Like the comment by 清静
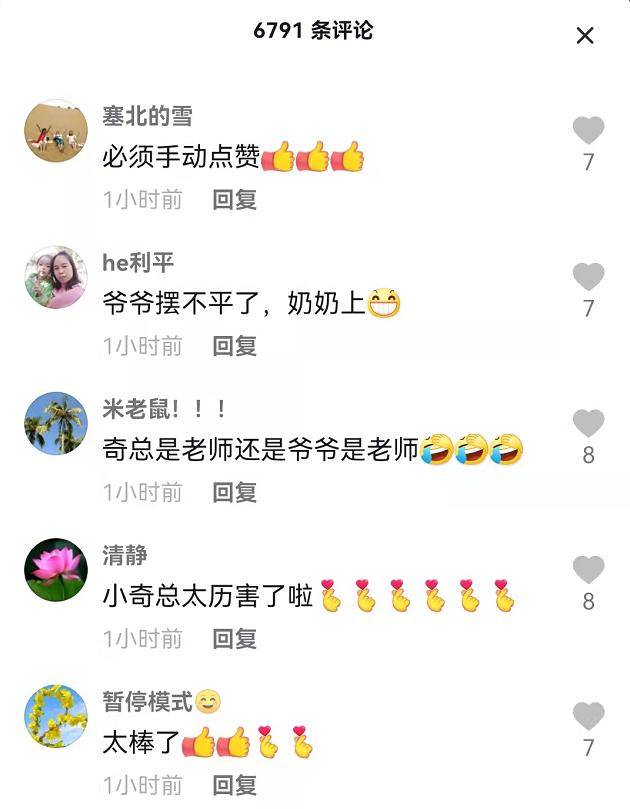This screenshot has height=809, width=630. tap(588, 570)
